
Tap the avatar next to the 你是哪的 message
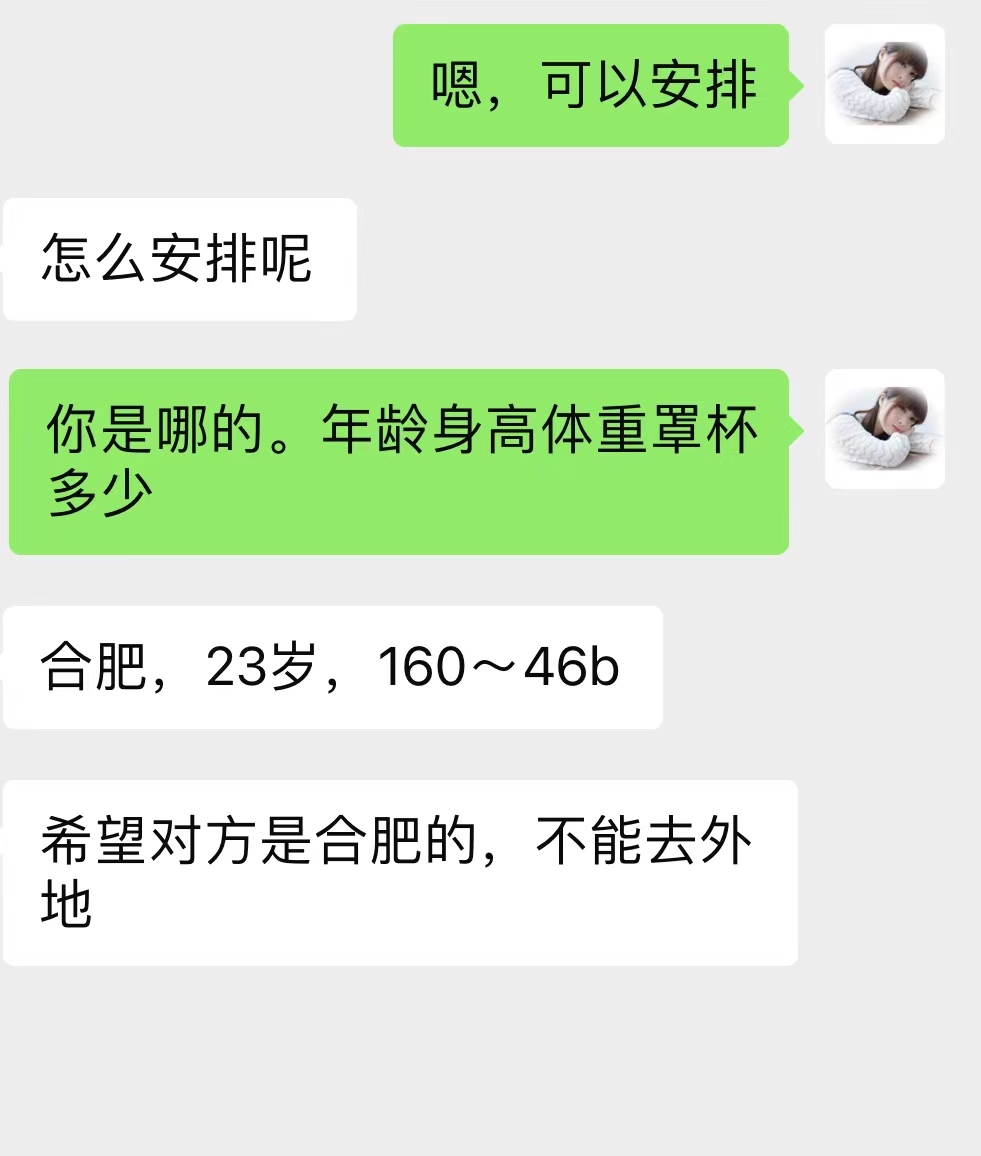[884, 429]
